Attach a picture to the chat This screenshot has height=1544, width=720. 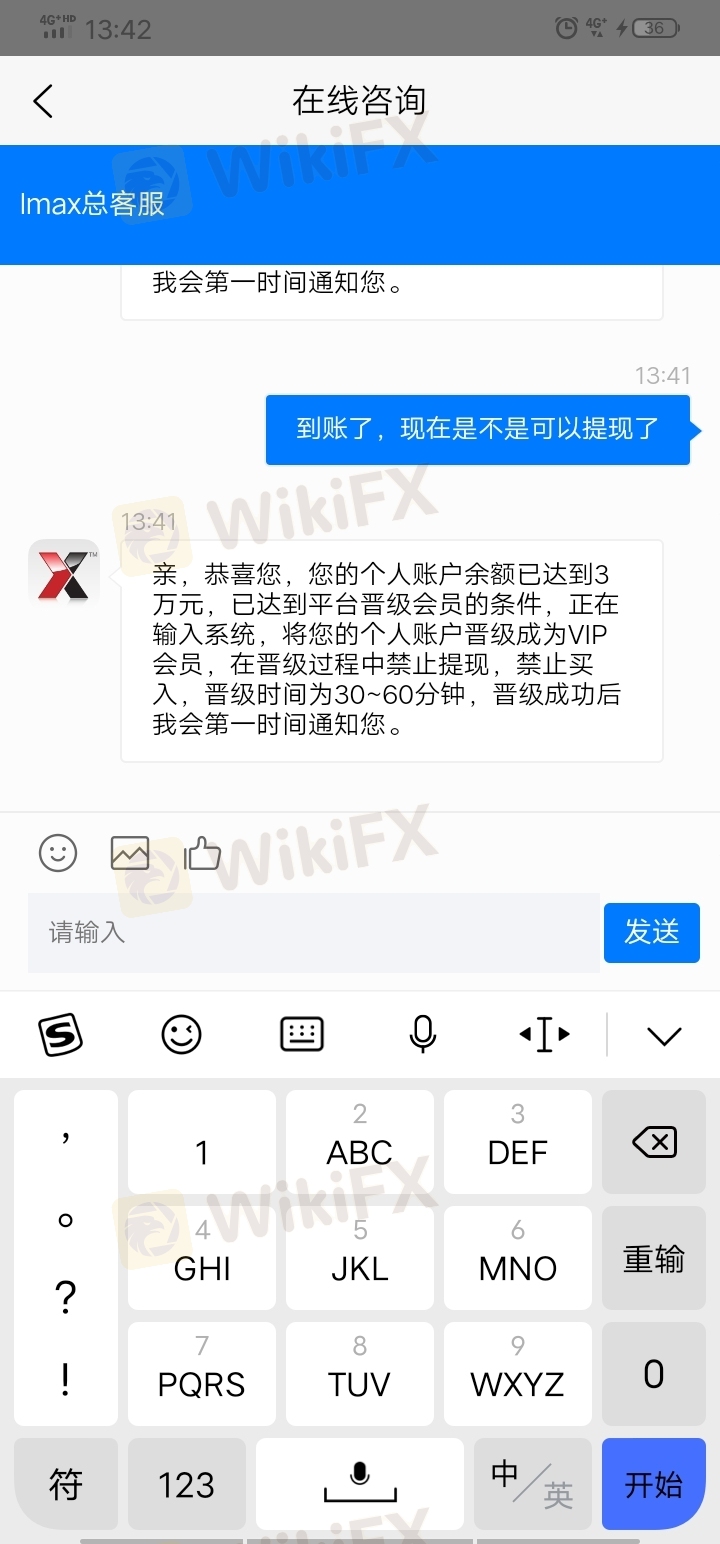coord(130,853)
